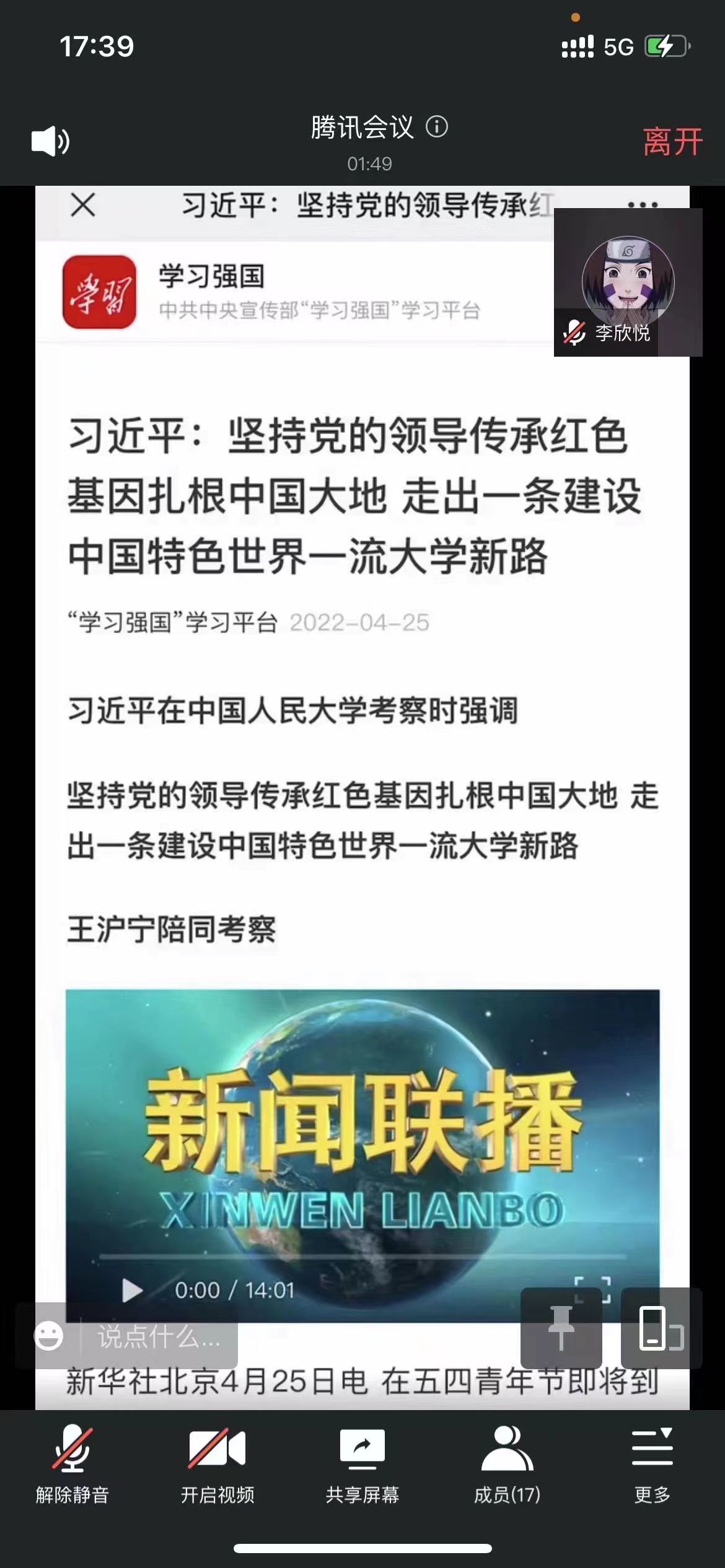The image size is (725, 1568).
Task: Pin the shared screen view
Action: click(561, 1327)
